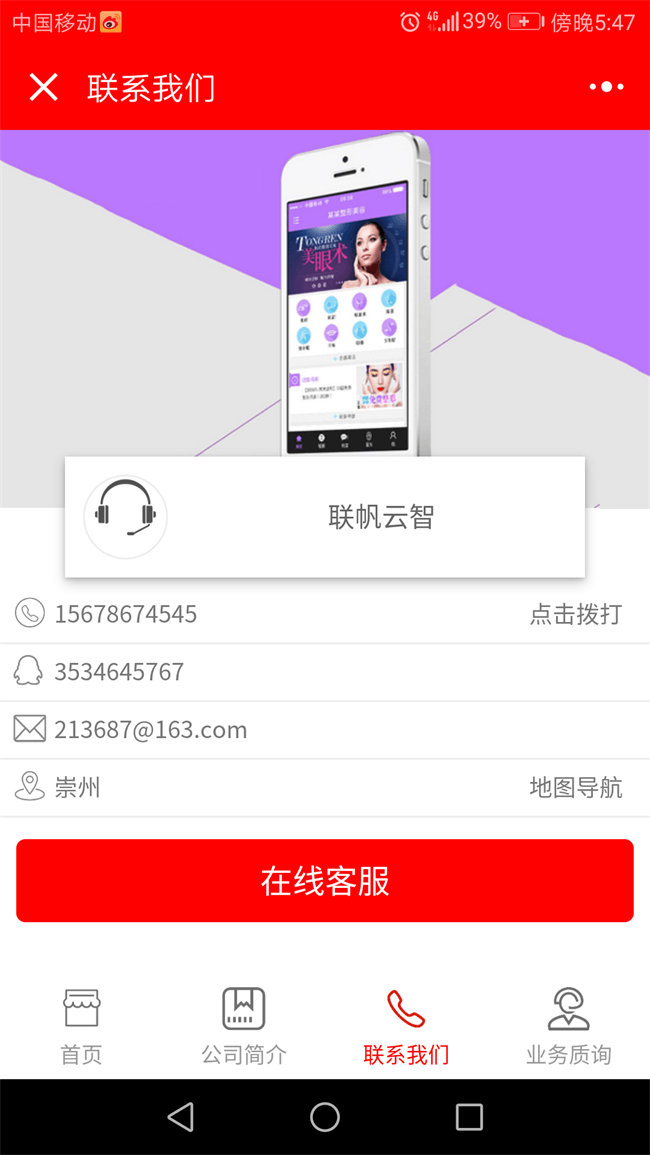The width and height of the screenshot is (650, 1155).
Task: Go to the 公司简介 tab
Action: pyautogui.click(x=244, y=1025)
